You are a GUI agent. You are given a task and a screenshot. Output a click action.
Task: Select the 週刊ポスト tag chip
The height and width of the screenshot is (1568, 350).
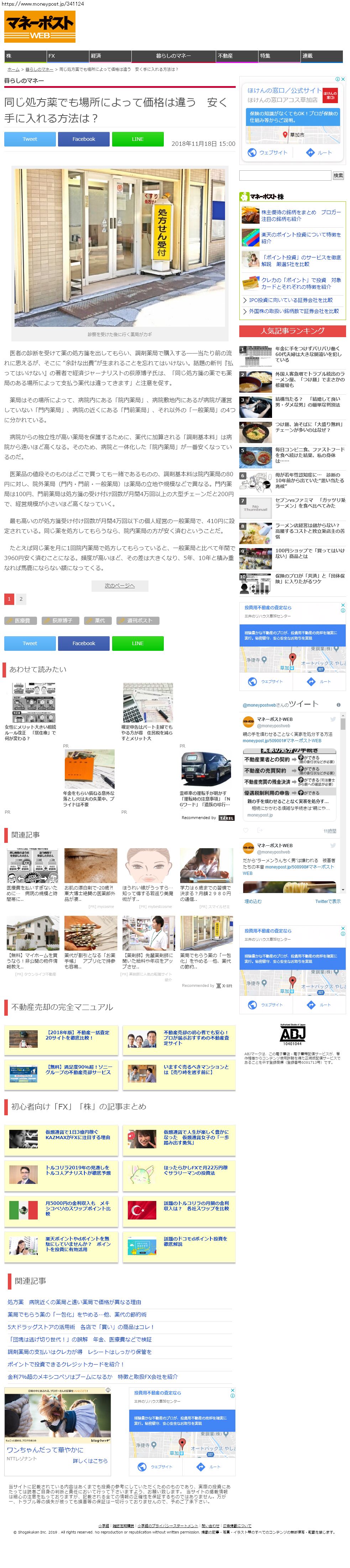pos(139,620)
